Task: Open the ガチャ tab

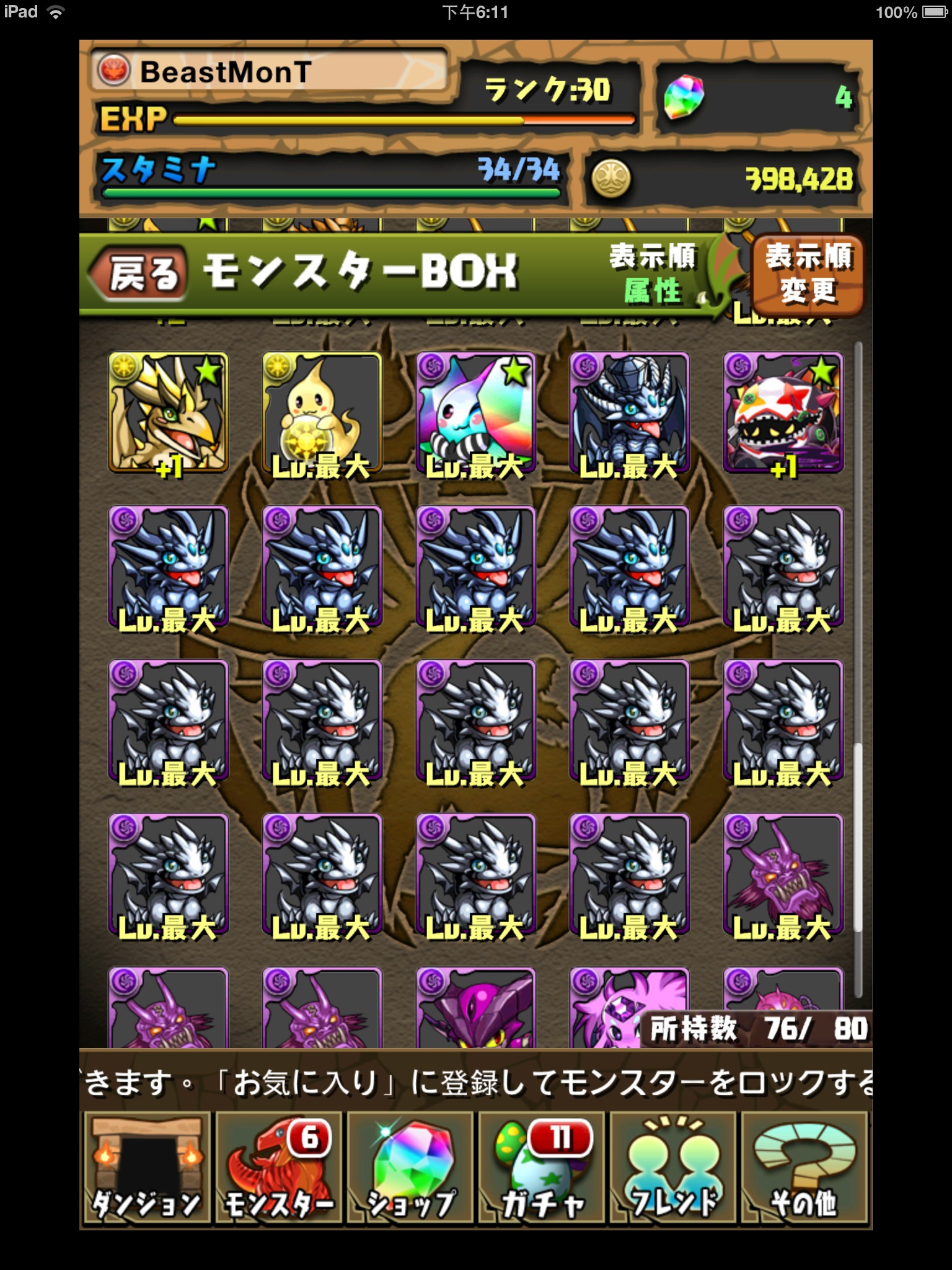Action: [x=541, y=1167]
